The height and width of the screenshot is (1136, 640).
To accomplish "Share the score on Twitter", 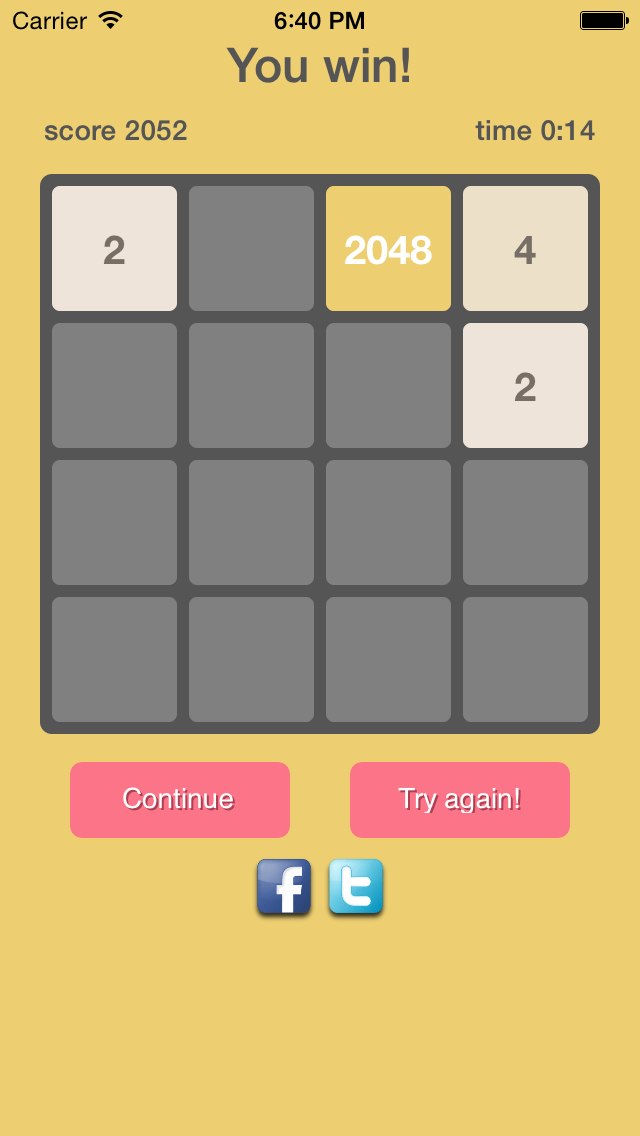I will (355, 887).
